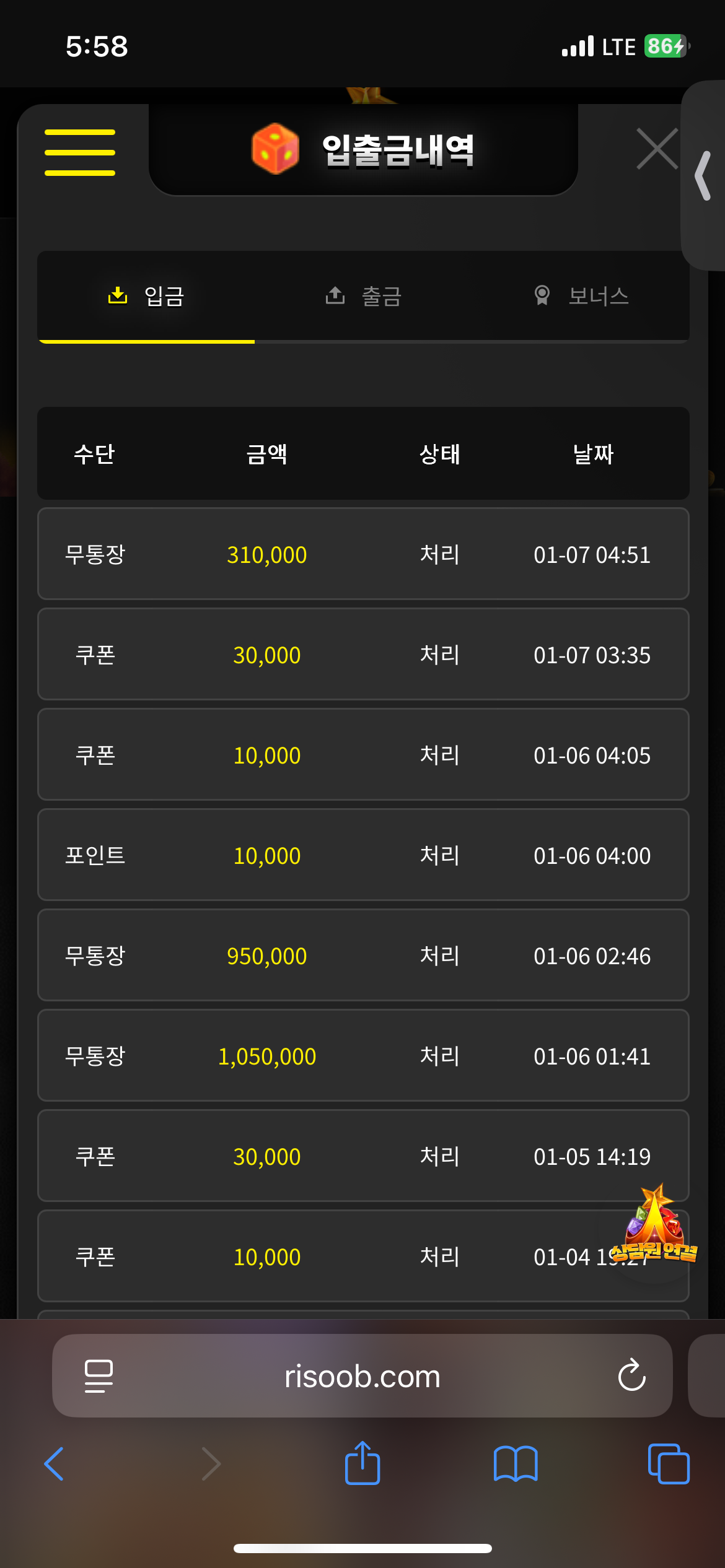Show open browser tabs
Viewport: 725px width, 1568px height.
point(668,1464)
